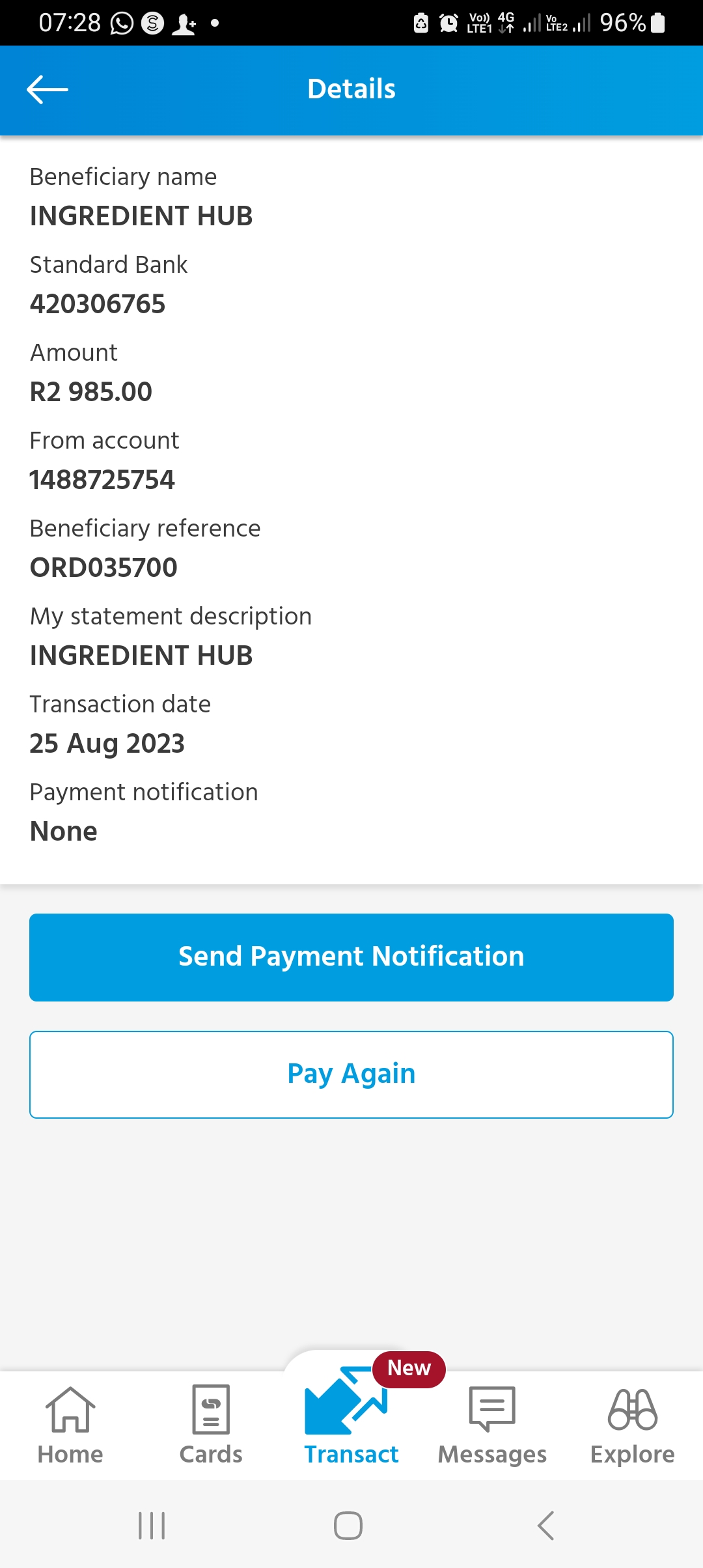This screenshot has height=1568, width=703.
Task: Switch to the Home tab
Action: [70, 1425]
